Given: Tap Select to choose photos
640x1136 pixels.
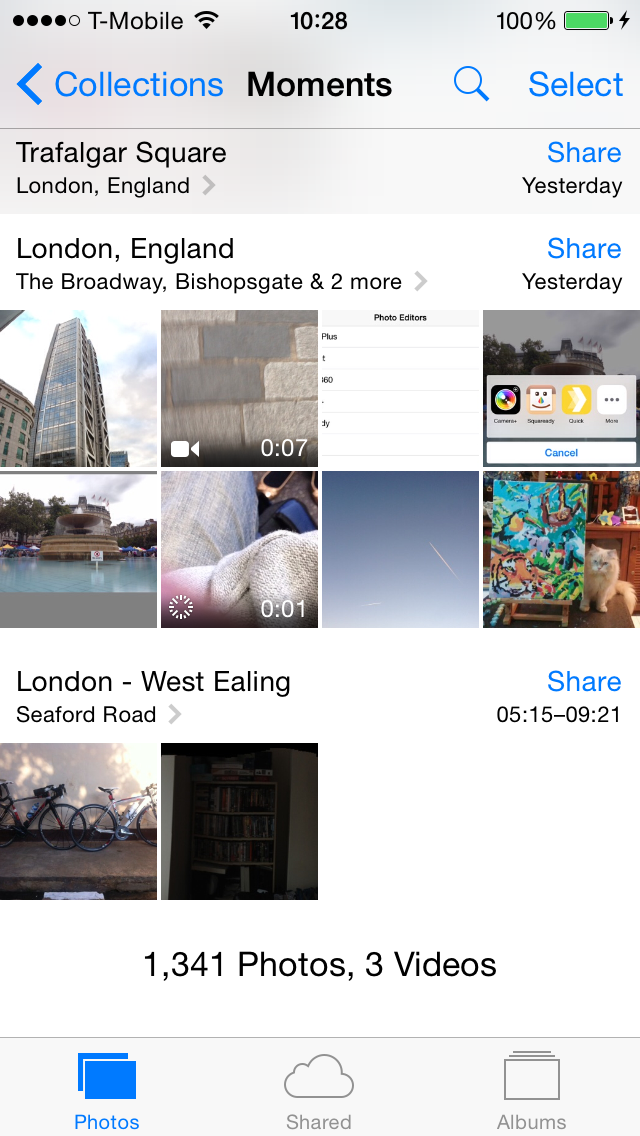Looking at the screenshot, I should 575,85.
